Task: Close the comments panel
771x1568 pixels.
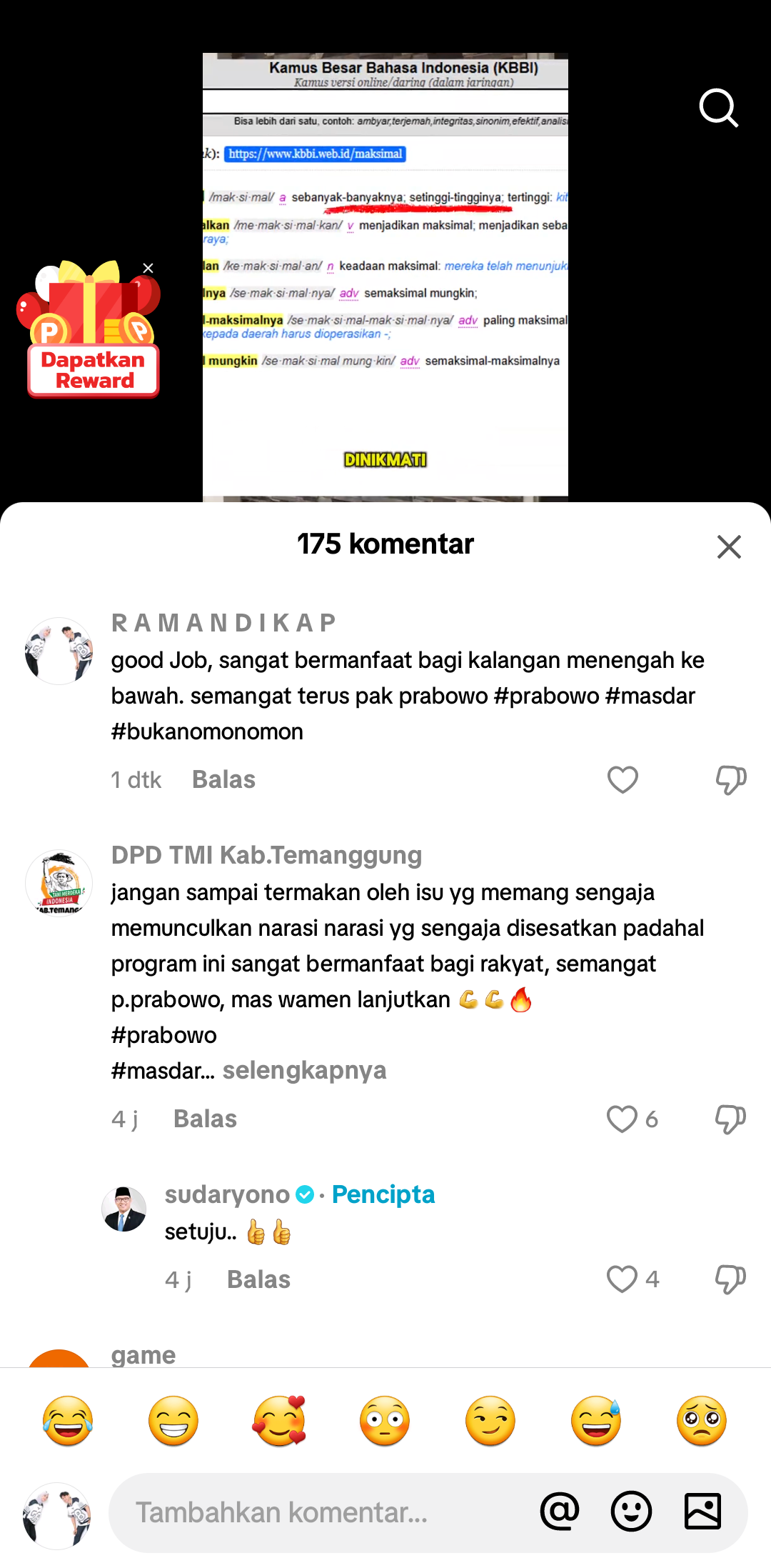Action: click(729, 546)
